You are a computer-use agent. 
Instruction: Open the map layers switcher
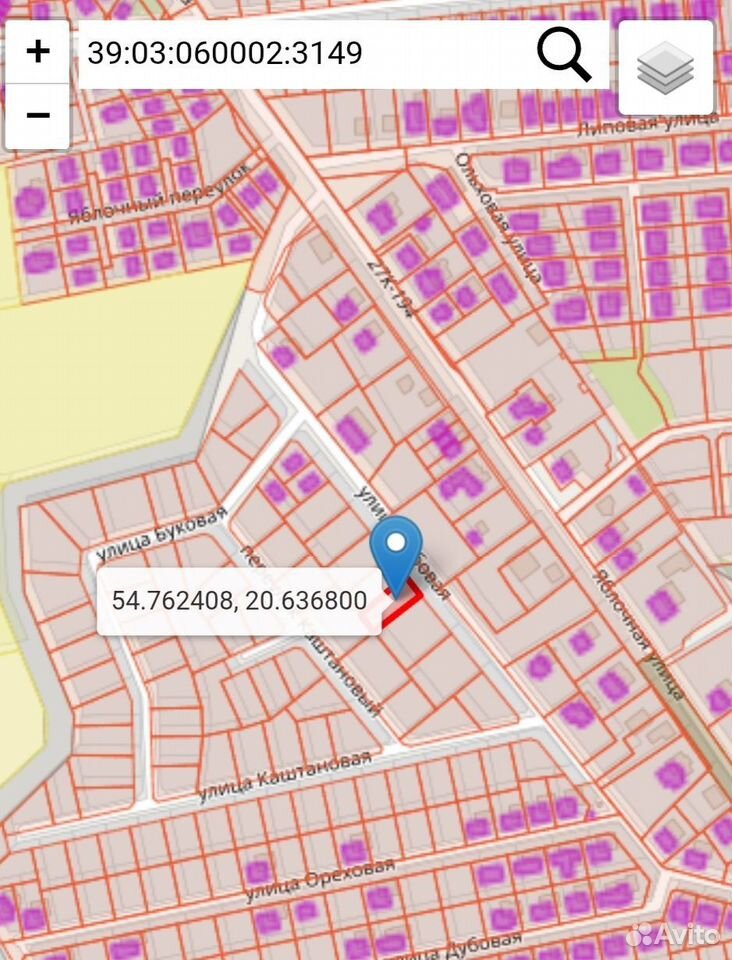666,67
